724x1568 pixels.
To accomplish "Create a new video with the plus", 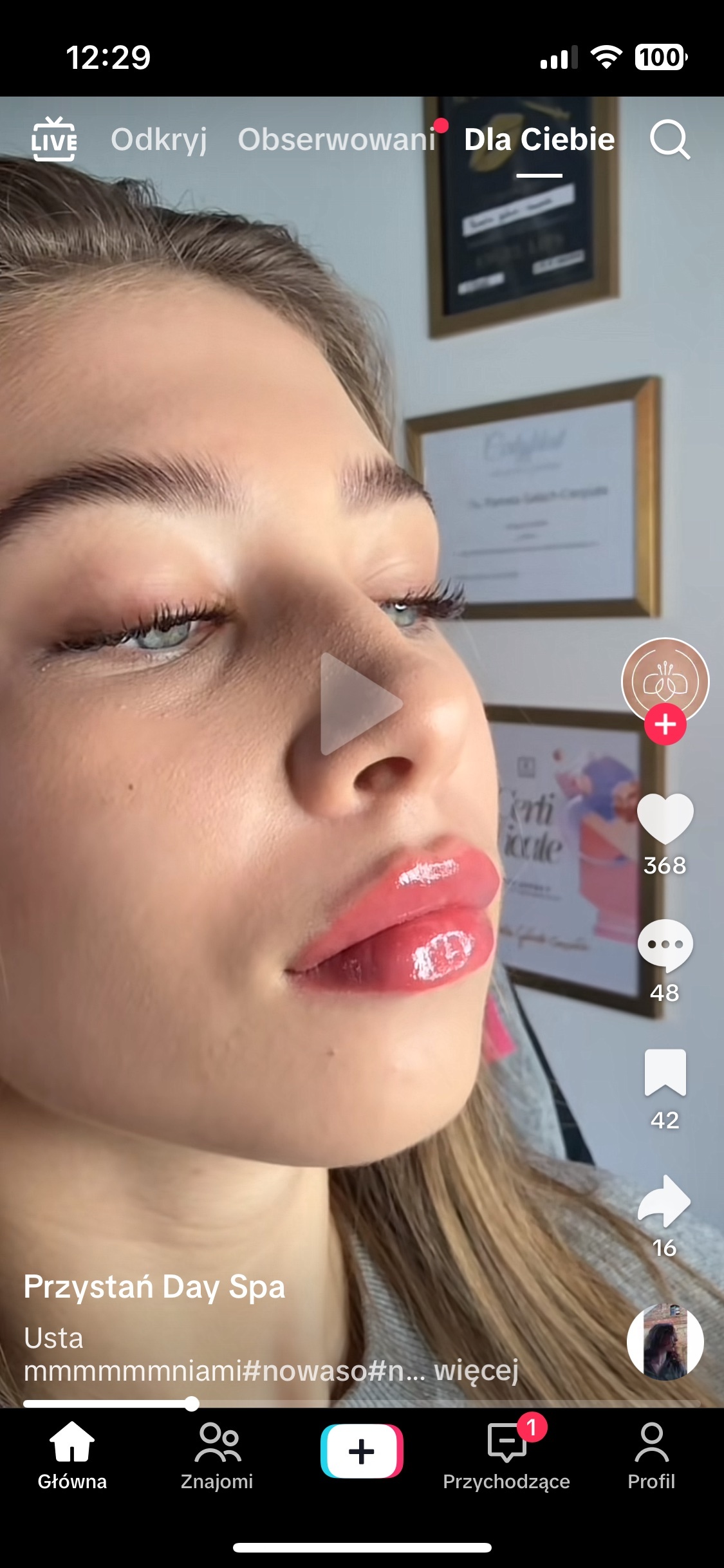I will pyautogui.click(x=362, y=1451).
